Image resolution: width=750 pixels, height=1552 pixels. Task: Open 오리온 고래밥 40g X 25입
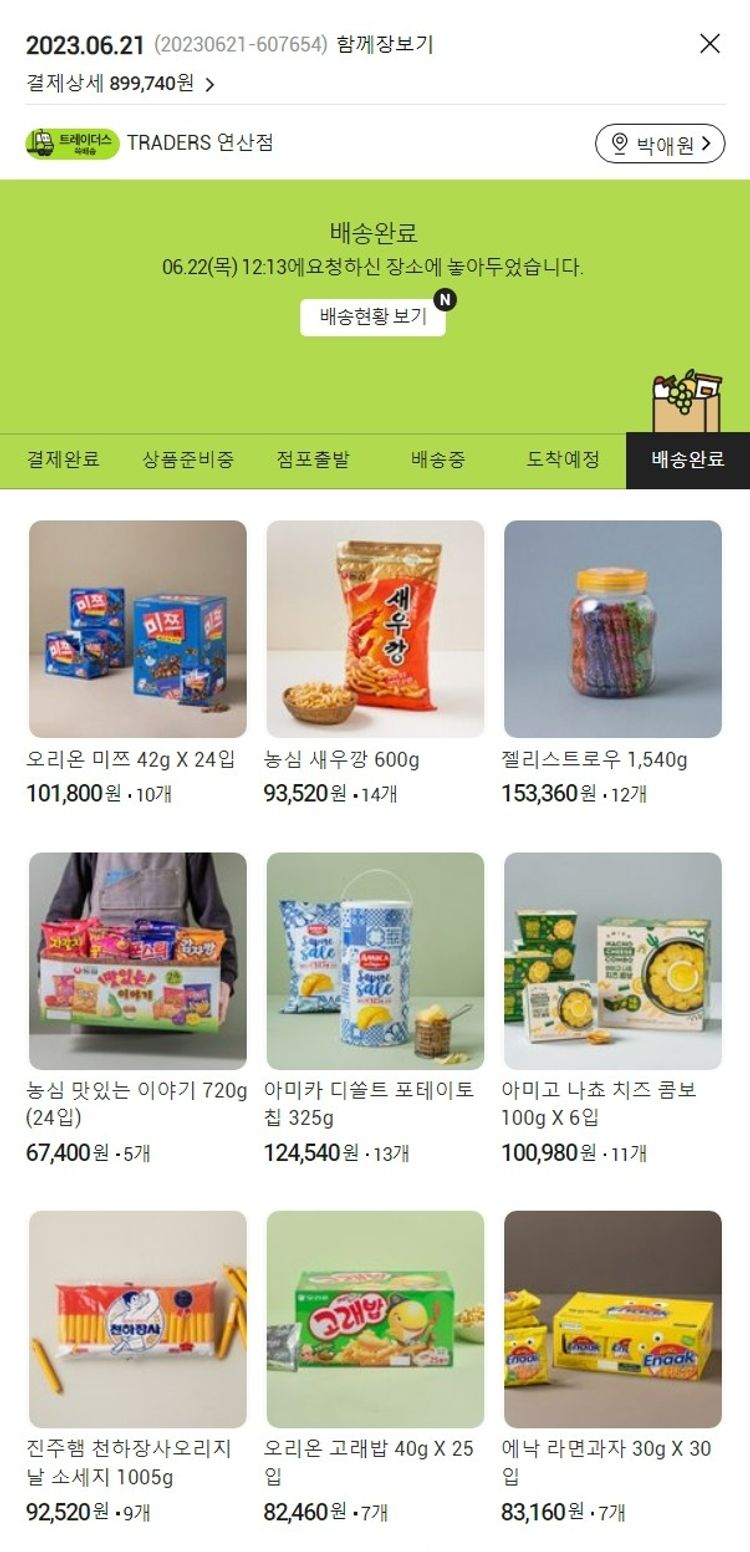click(375, 1319)
